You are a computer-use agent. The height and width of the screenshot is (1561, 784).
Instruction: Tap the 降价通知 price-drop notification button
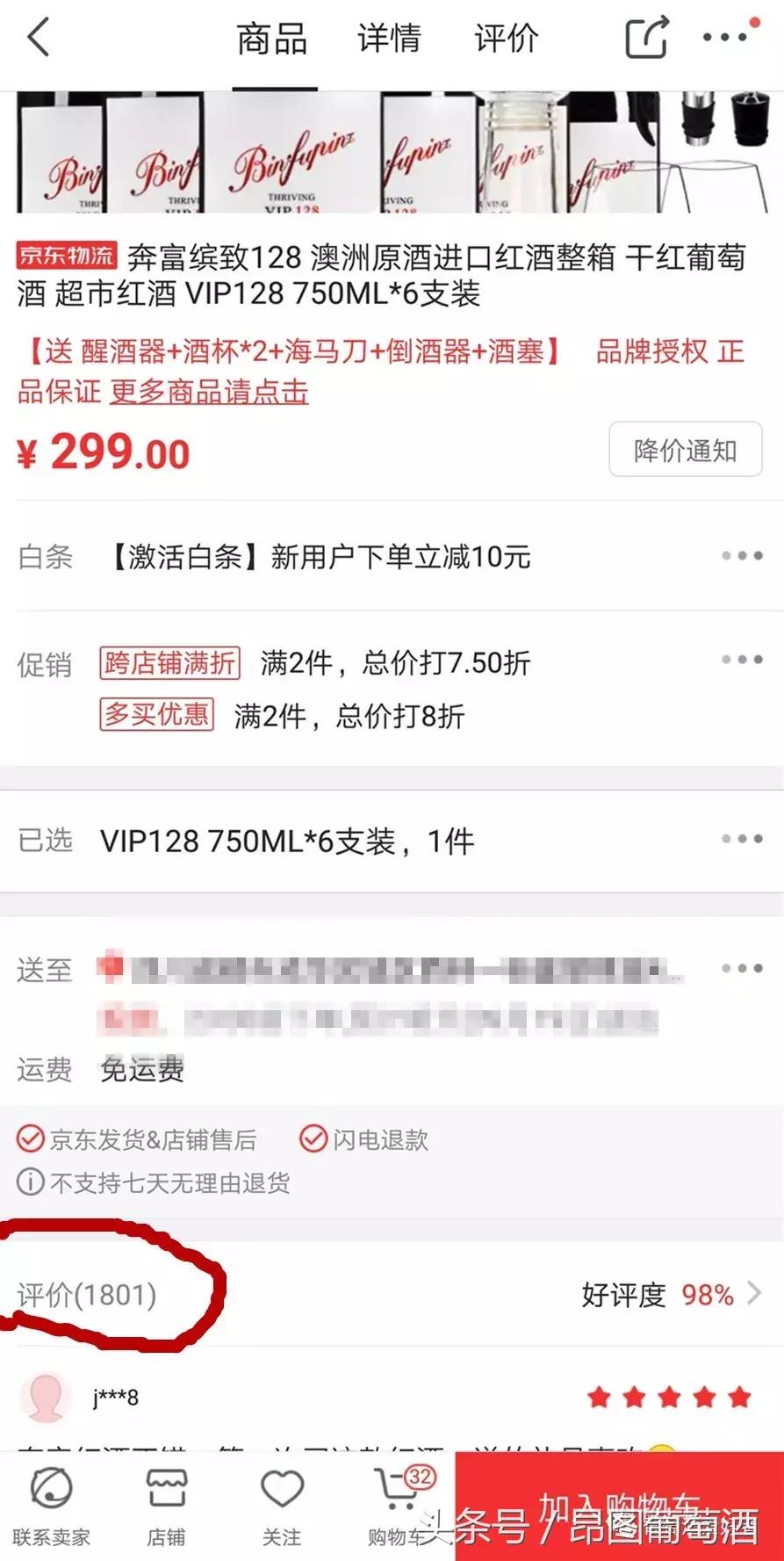click(x=684, y=449)
